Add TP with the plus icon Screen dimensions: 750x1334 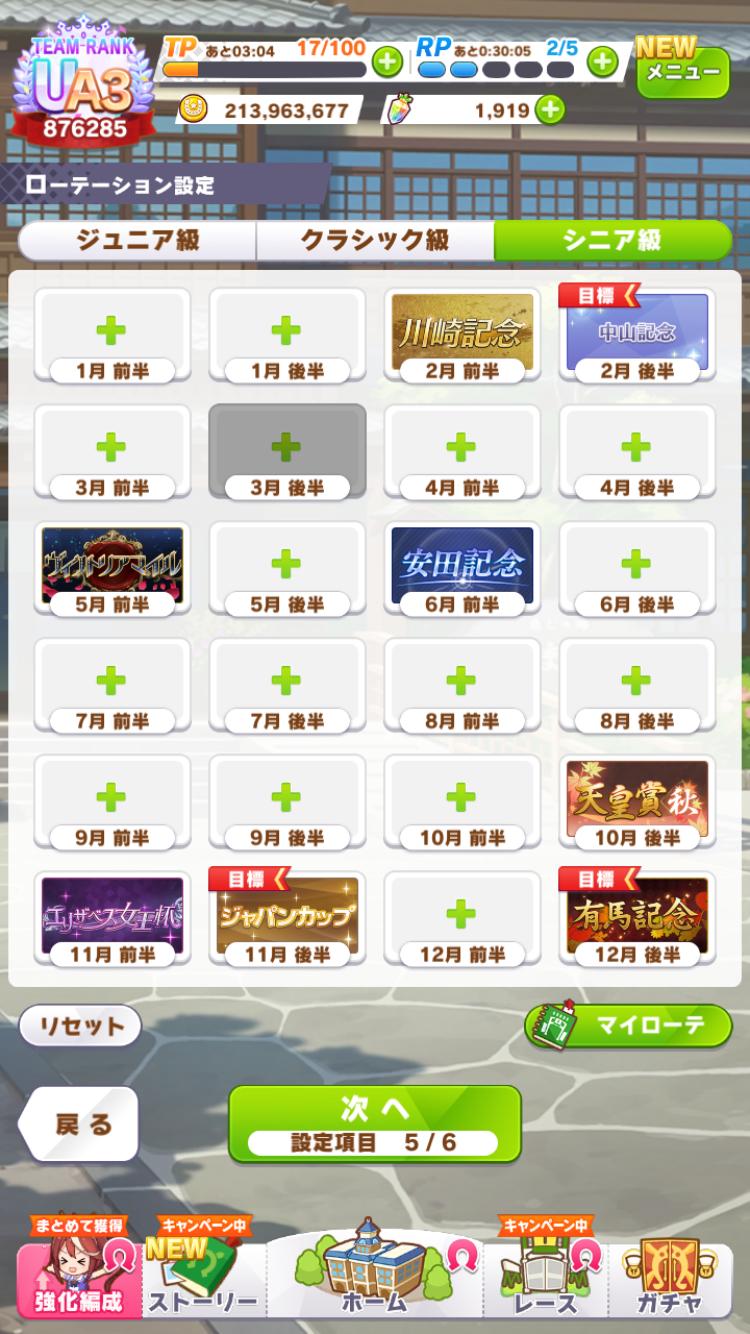[x=387, y=62]
